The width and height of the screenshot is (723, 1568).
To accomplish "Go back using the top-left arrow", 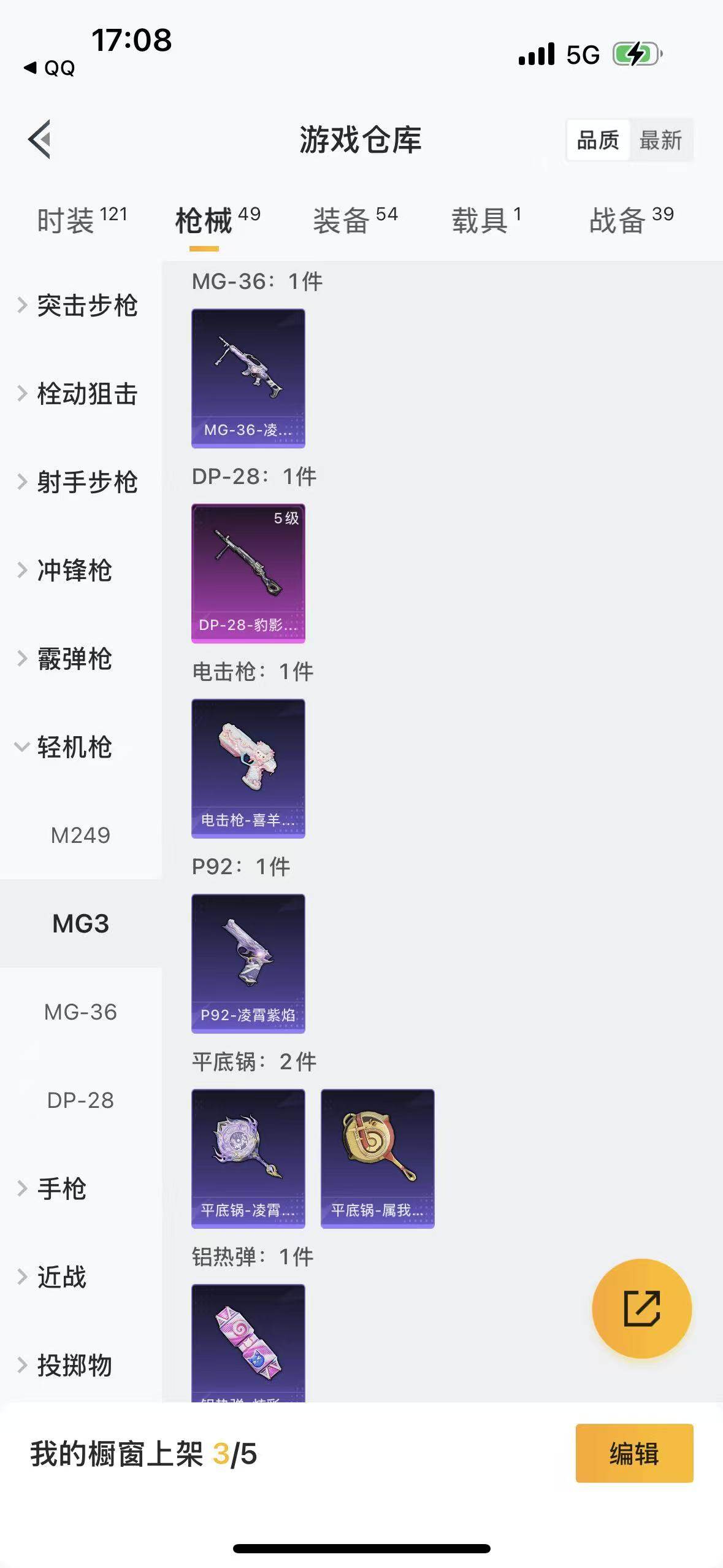I will pyautogui.click(x=40, y=139).
